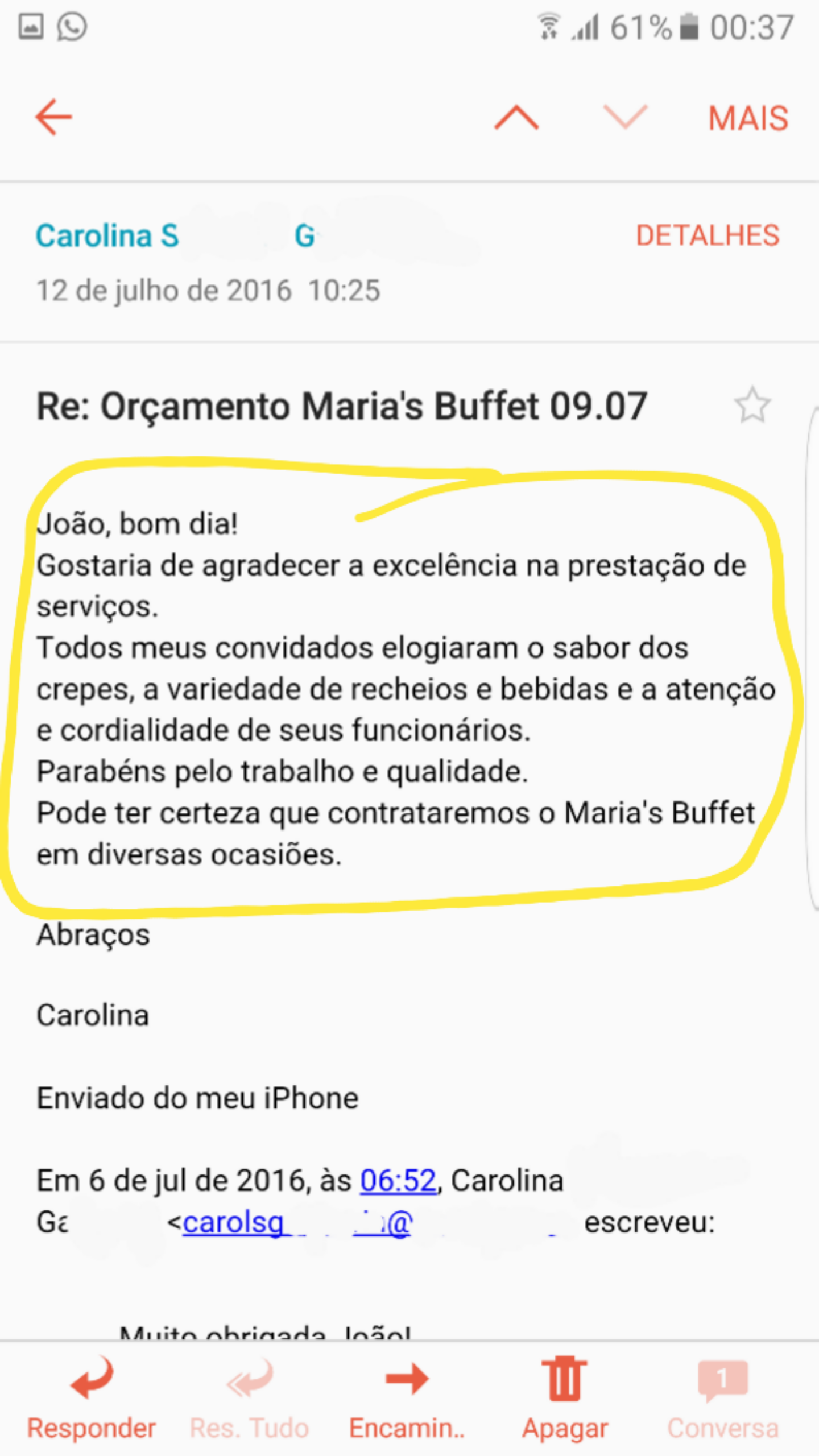Go to the next email with down arrow
The image size is (819, 1456).
[625, 118]
